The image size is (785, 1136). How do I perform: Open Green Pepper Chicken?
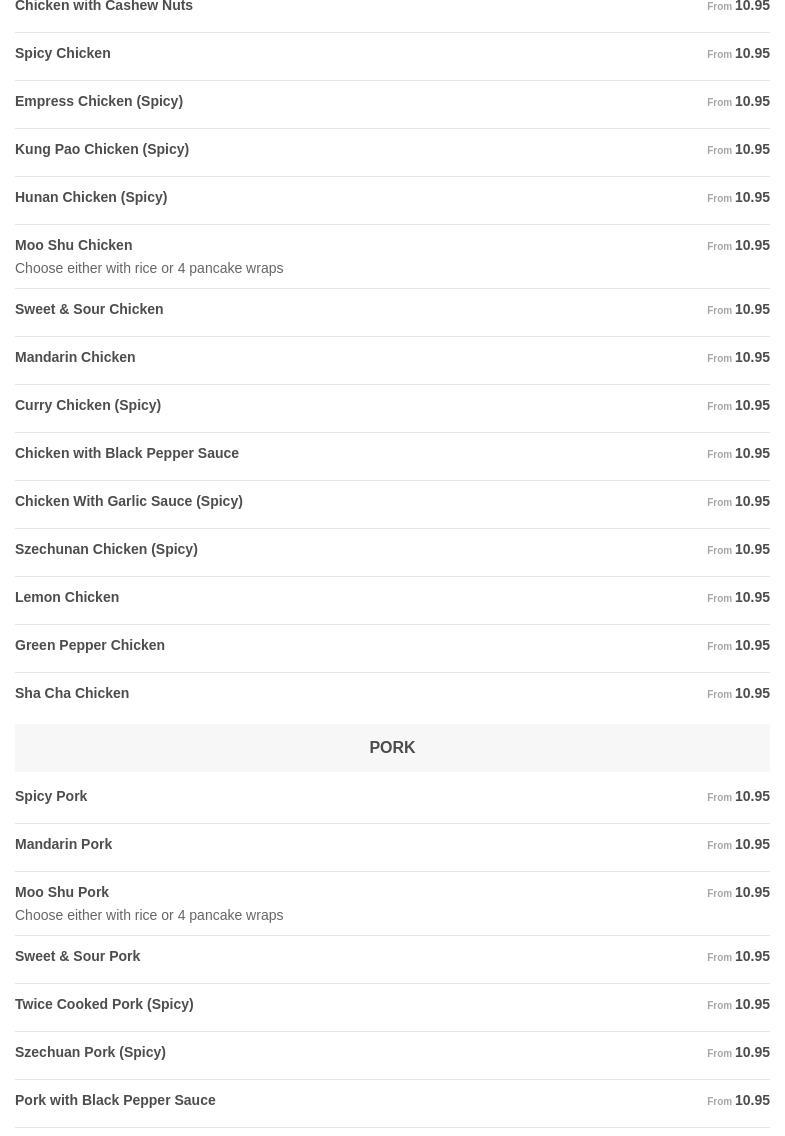point(90,646)
